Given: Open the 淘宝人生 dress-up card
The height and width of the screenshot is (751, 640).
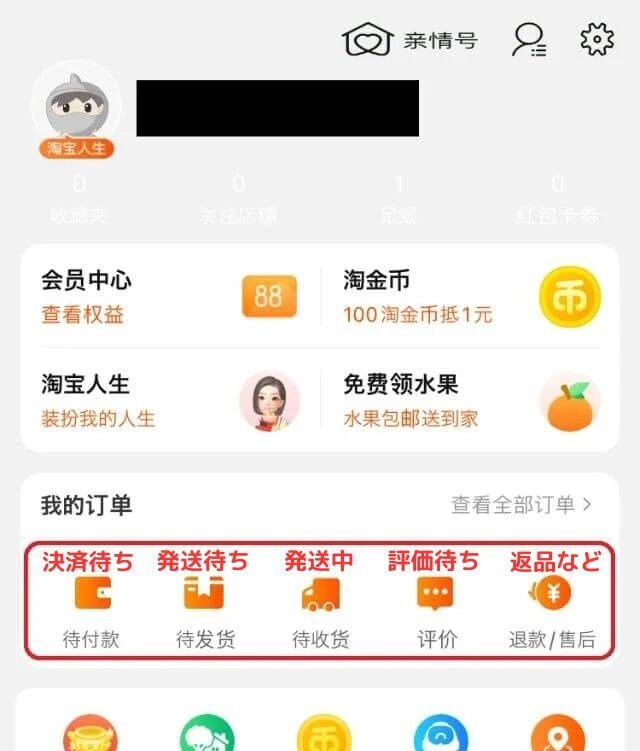Looking at the screenshot, I should click(168, 401).
